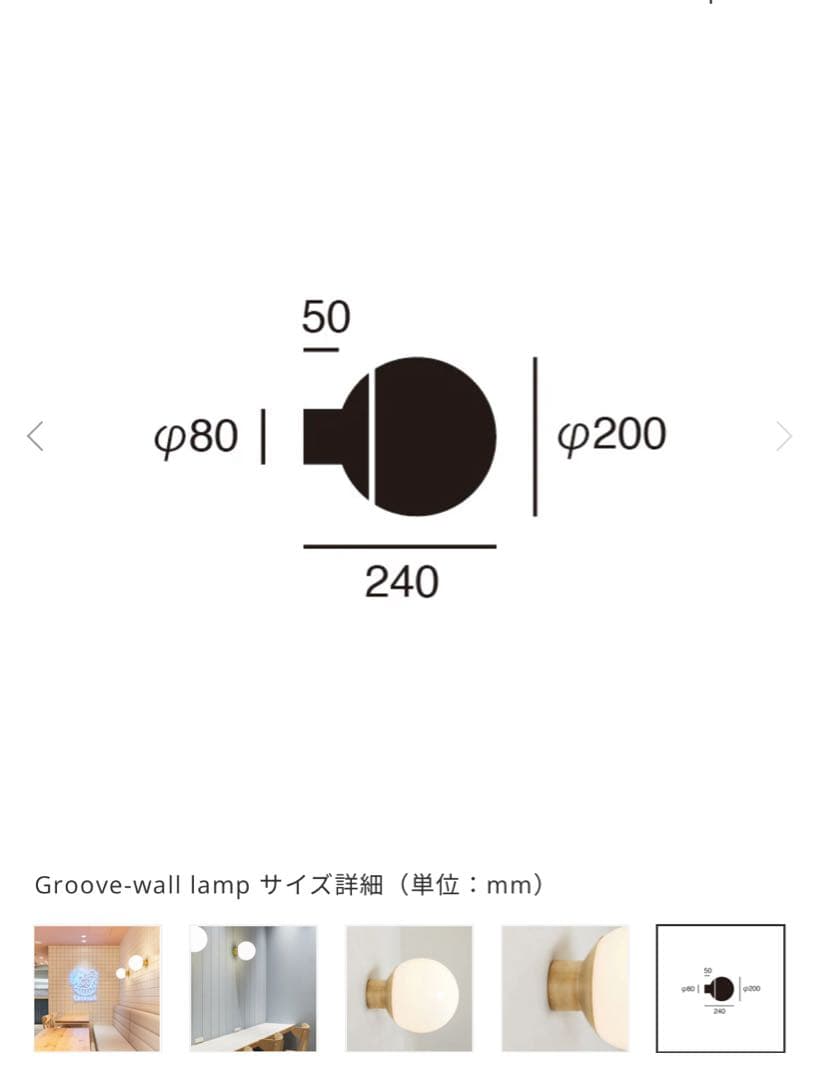Viewport: 820px width, 1080px height.
Task: Click the right carousel navigation arrow
Action: (x=784, y=436)
